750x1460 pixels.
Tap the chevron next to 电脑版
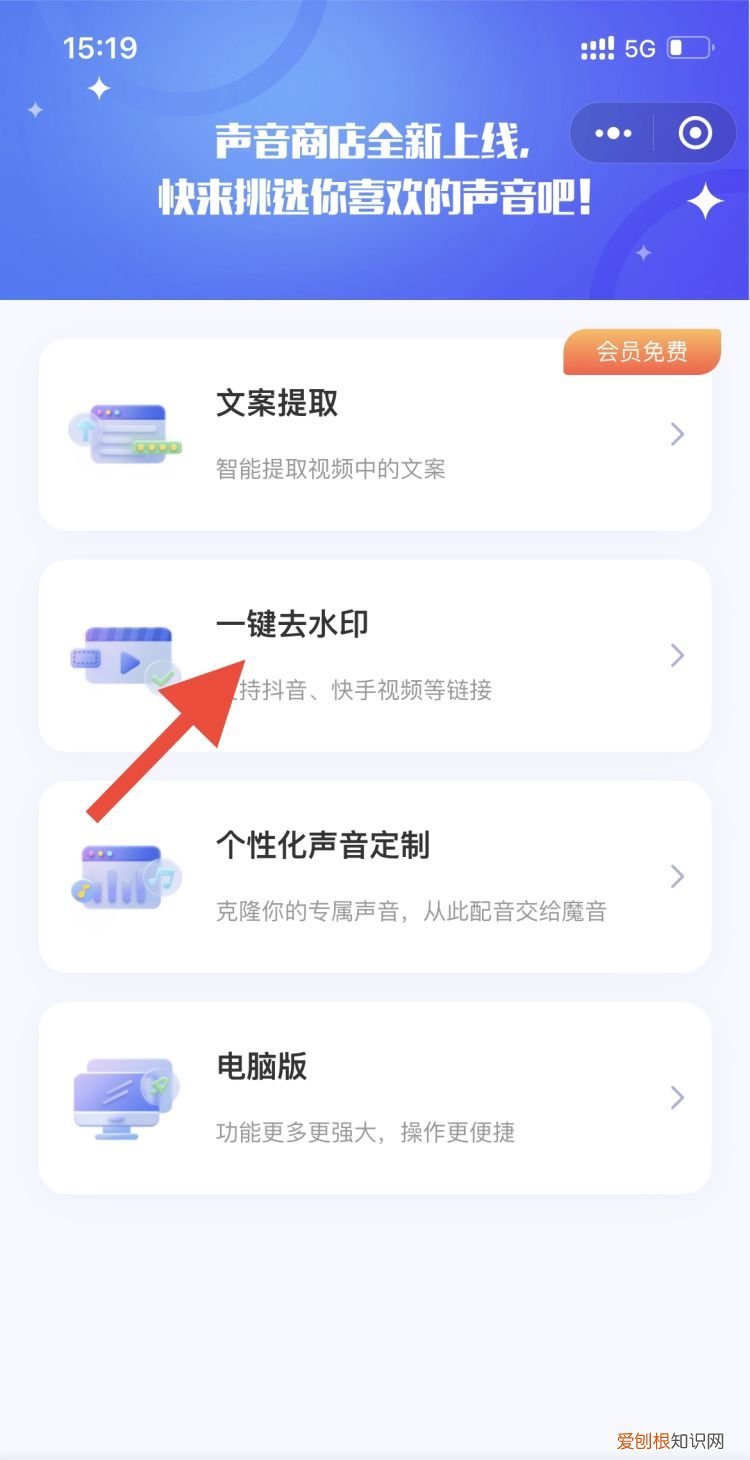click(x=678, y=1097)
